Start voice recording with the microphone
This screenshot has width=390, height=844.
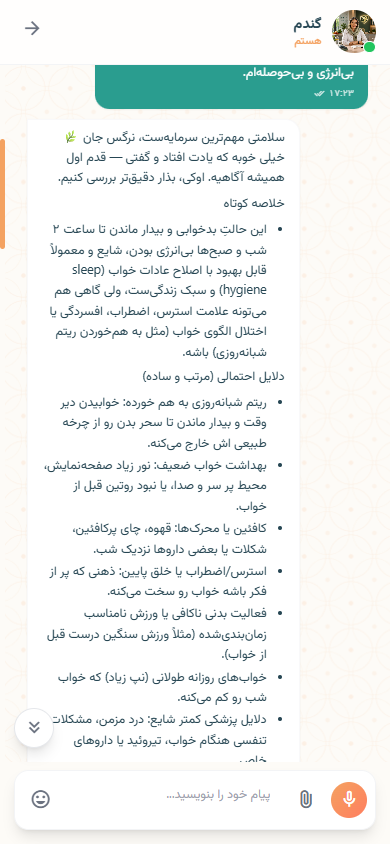[x=349, y=799]
